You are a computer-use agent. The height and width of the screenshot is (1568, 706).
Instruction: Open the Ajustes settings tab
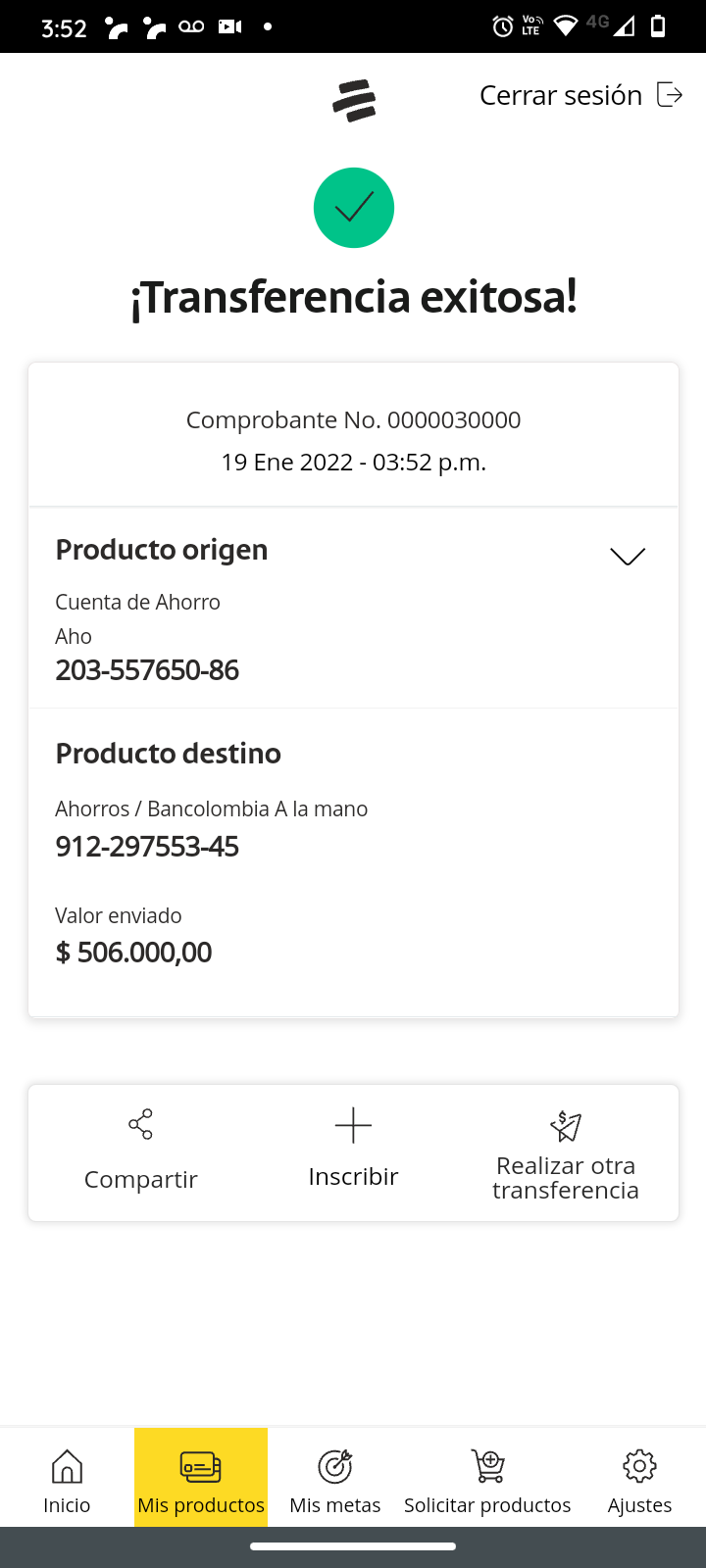click(x=639, y=1480)
